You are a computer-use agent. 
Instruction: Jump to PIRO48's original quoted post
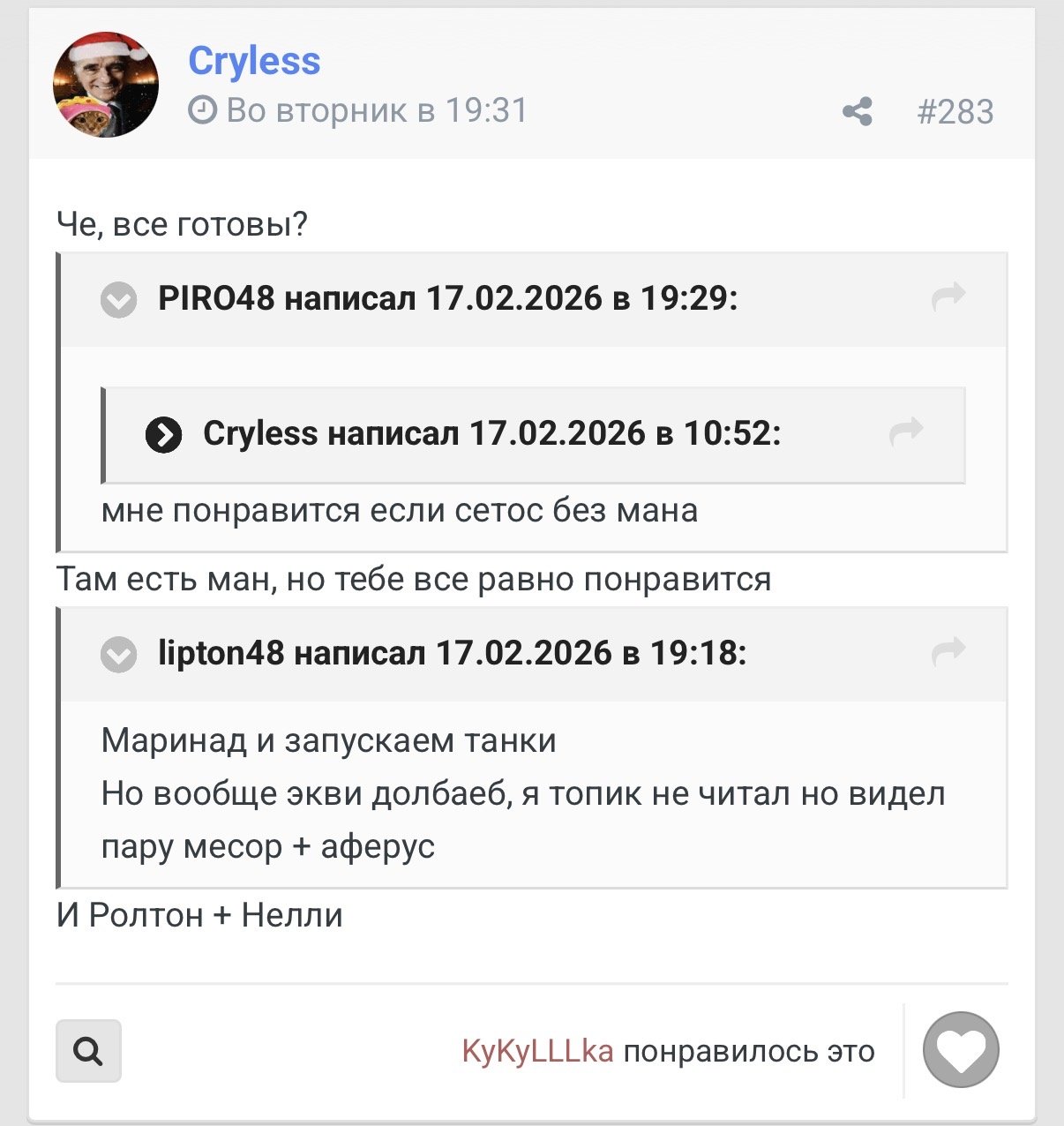point(948,297)
